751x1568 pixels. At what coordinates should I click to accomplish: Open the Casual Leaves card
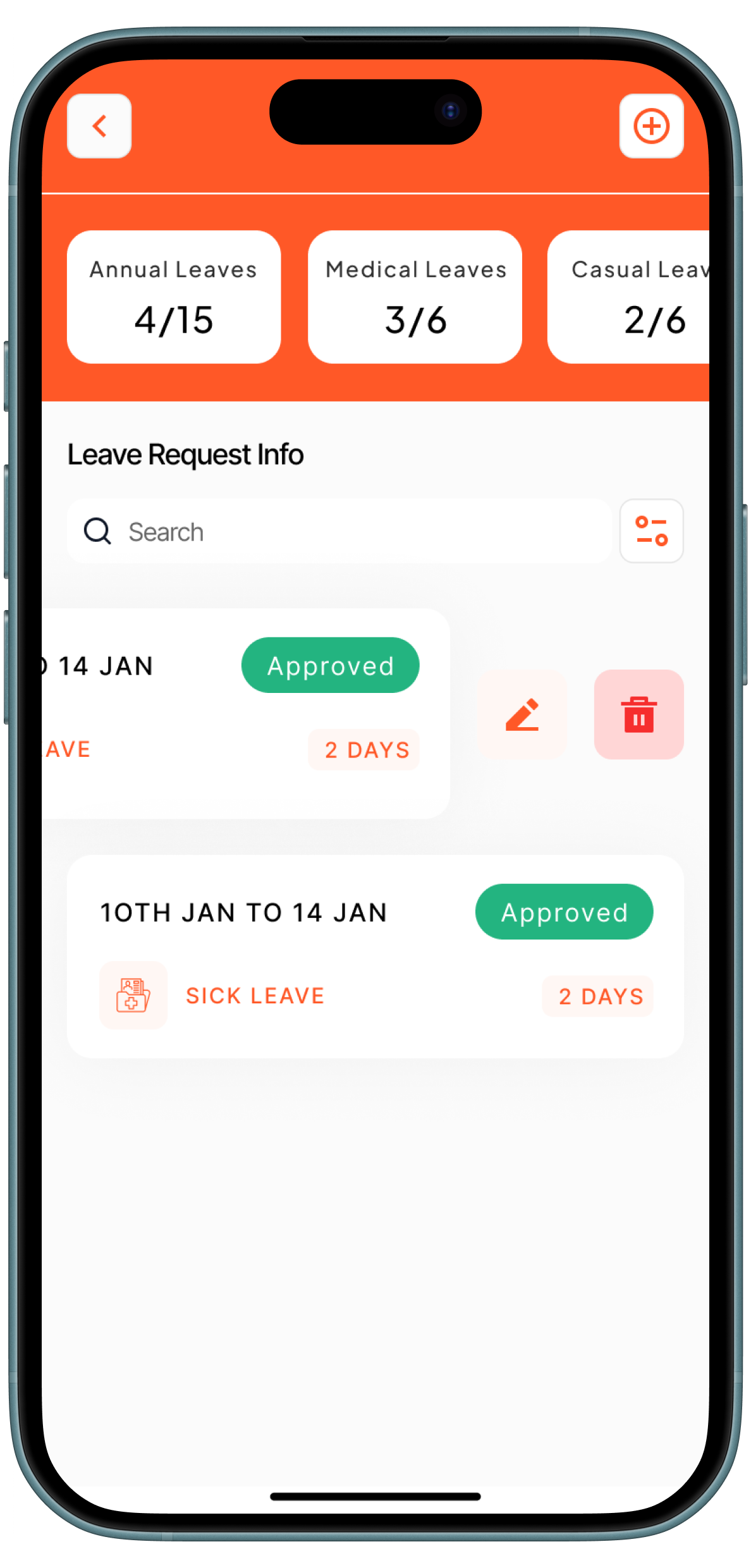pos(629,297)
